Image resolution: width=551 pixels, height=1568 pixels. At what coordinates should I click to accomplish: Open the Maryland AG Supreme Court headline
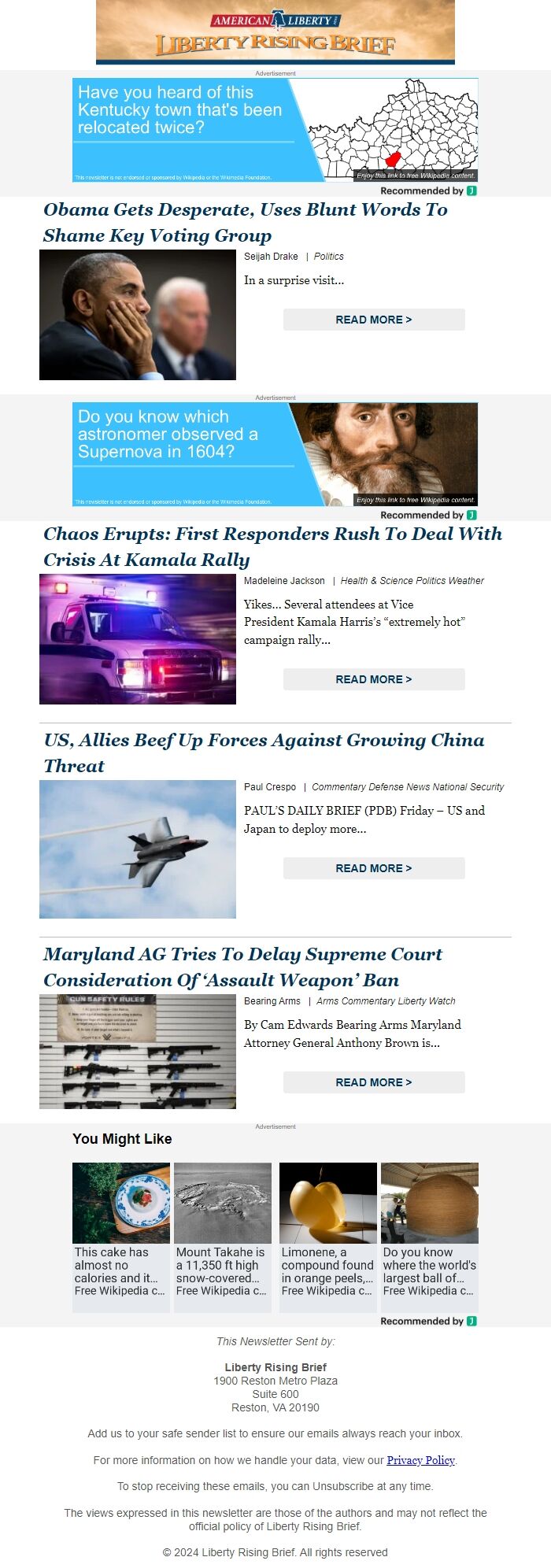pyautogui.click(x=242, y=967)
